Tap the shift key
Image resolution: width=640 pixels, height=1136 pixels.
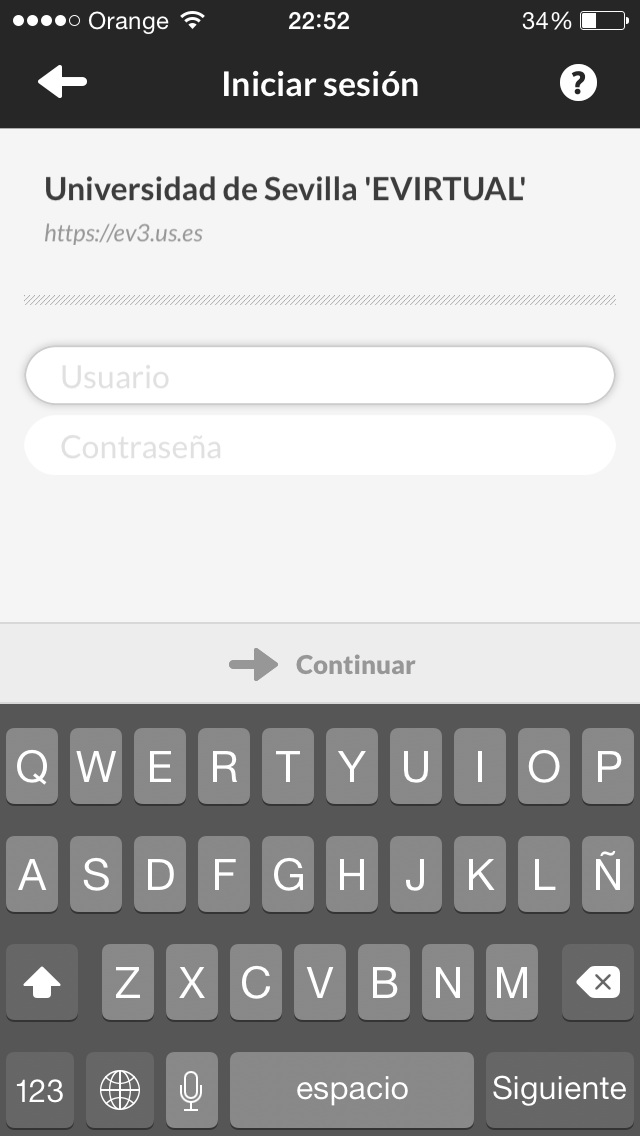[x=41, y=984]
